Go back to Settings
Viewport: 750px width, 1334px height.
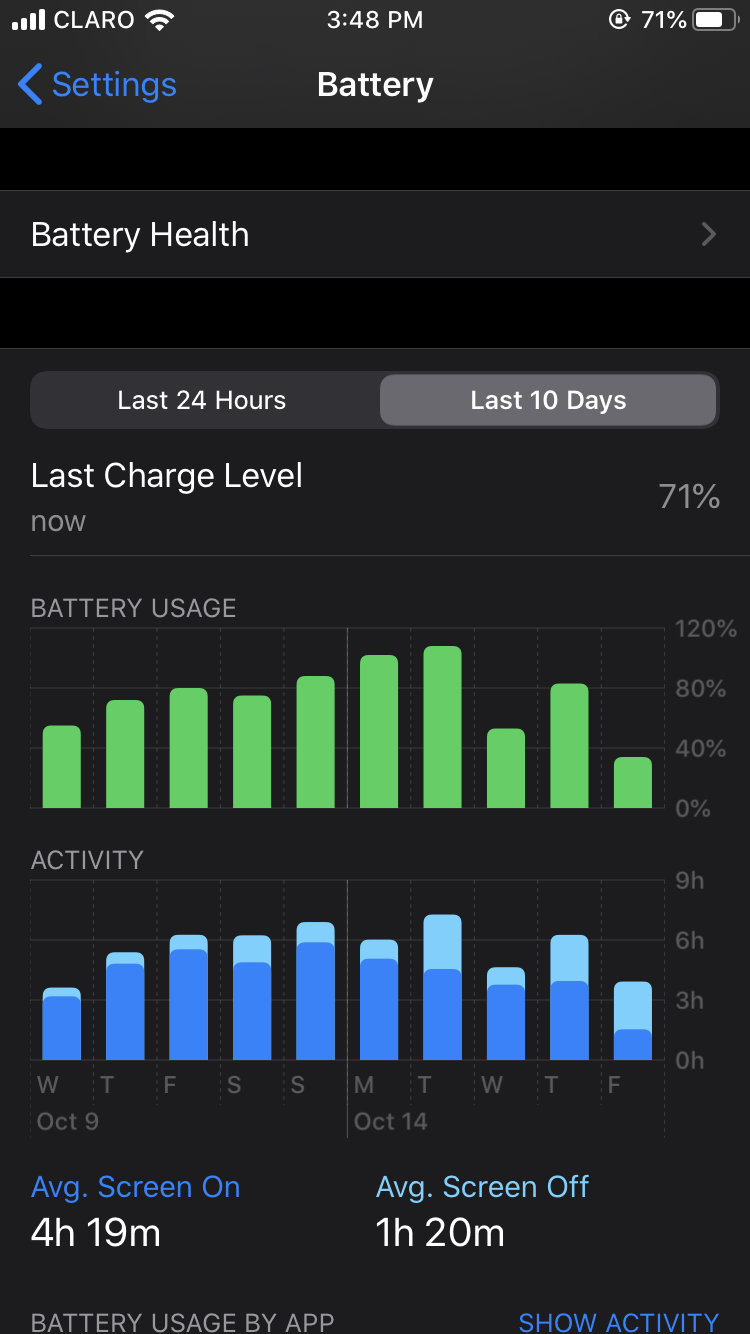(97, 85)
